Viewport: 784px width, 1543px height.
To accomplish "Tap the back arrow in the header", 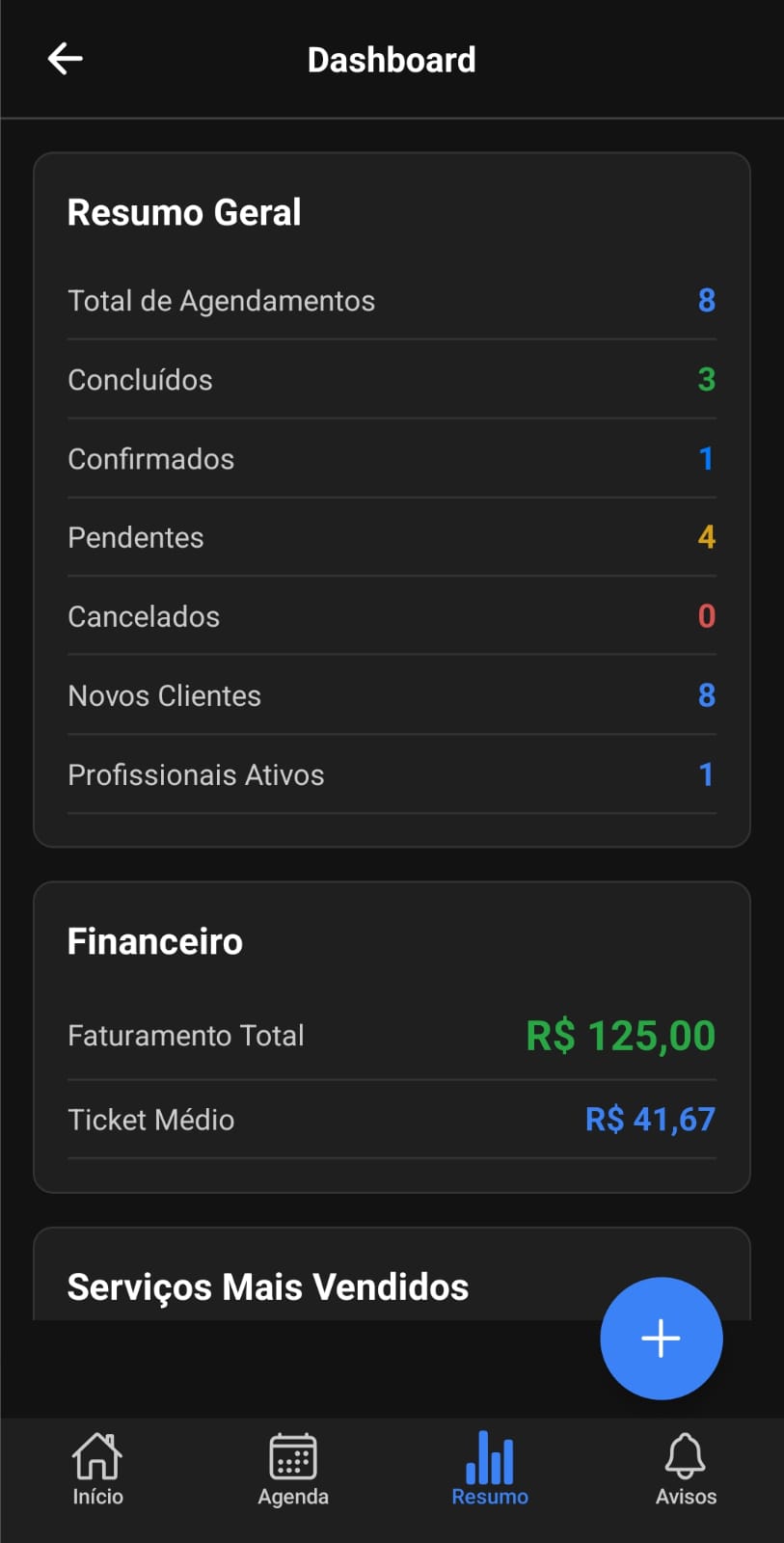I will tap(65, 58).
